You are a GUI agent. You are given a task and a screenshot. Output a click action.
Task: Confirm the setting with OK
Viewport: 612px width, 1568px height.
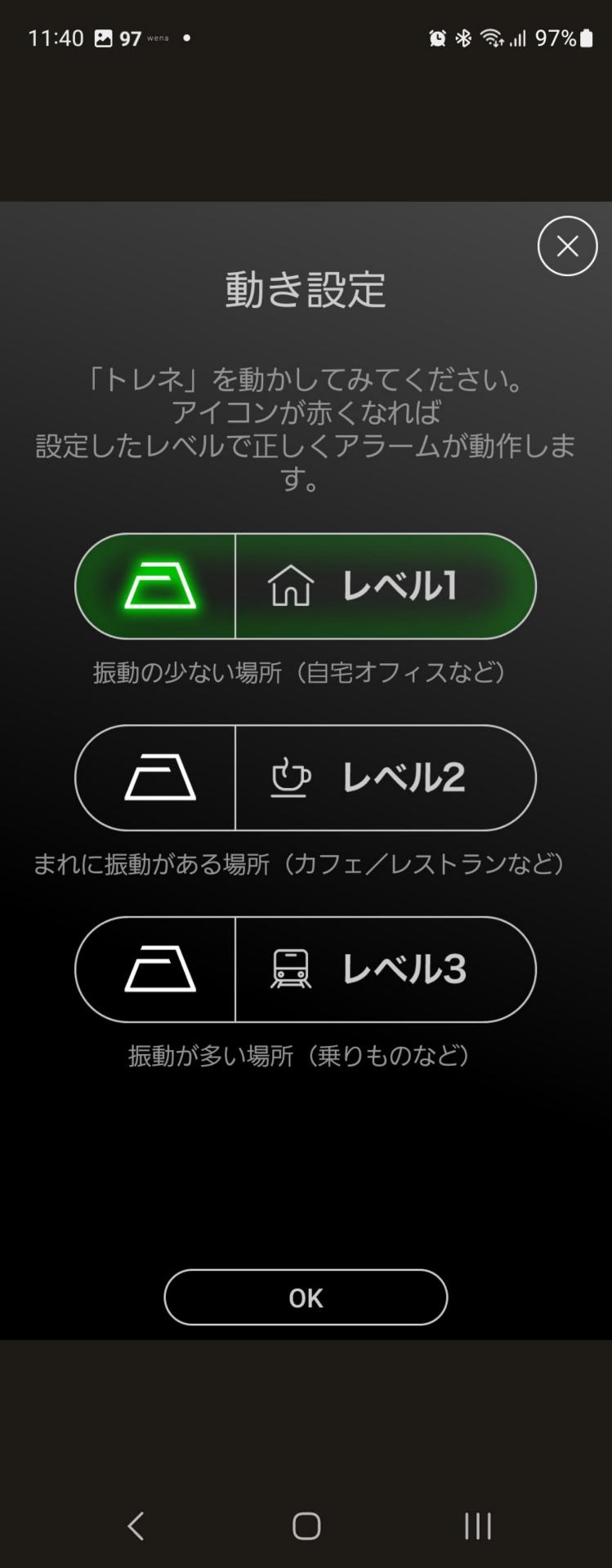(x=306, y=1297)
